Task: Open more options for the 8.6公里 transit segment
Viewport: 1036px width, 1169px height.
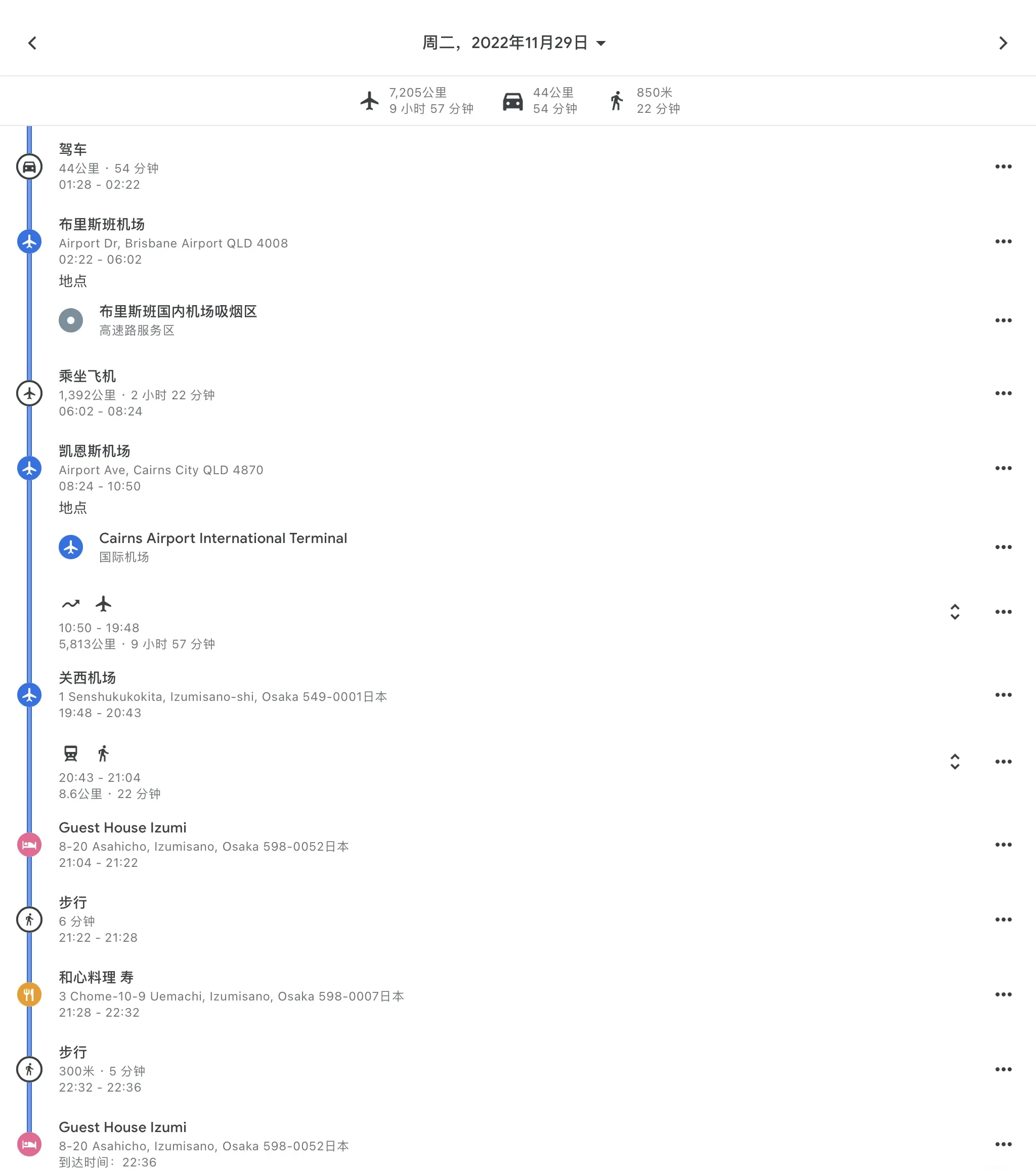Action: (x=1003, y=762)
